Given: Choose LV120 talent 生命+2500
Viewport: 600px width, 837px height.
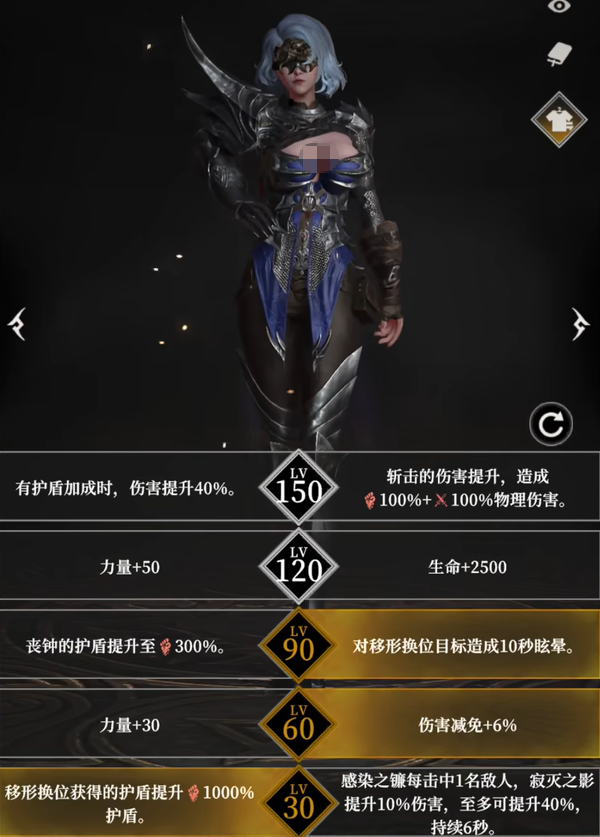Looking at the screenshot, I should [x=468, y=567].
